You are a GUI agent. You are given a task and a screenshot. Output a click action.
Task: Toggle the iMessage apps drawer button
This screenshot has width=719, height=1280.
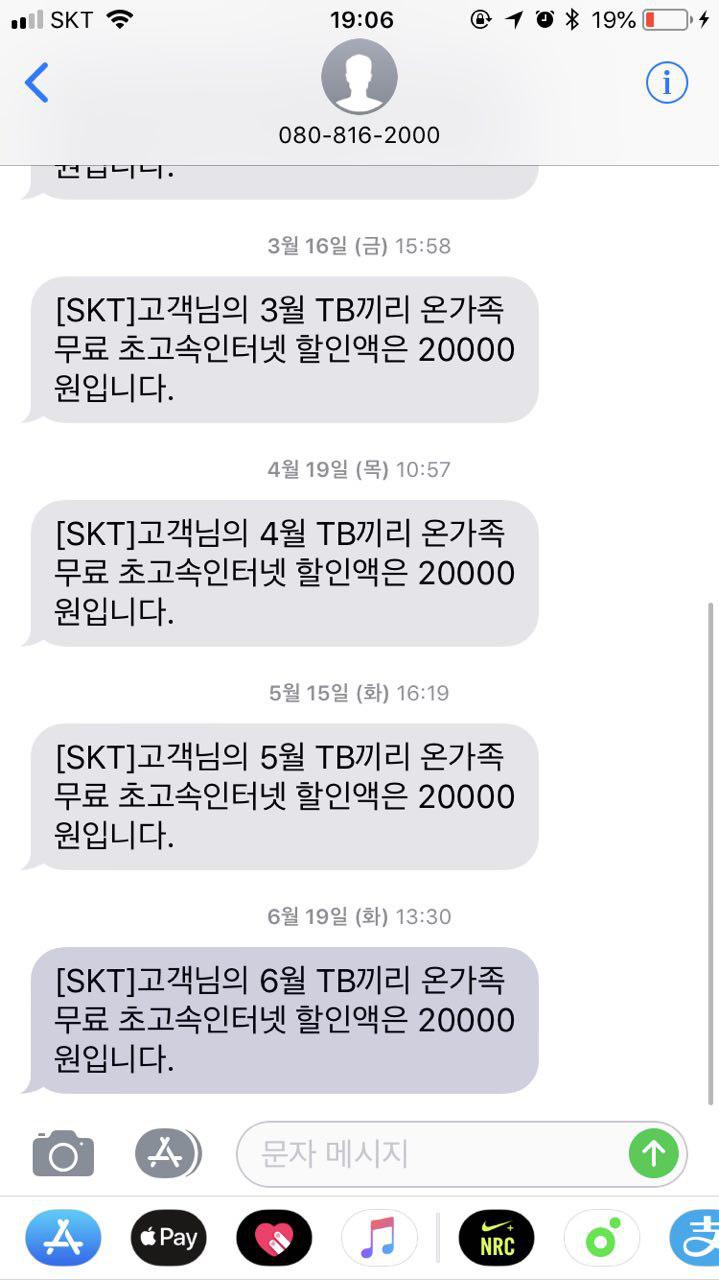166,1154
